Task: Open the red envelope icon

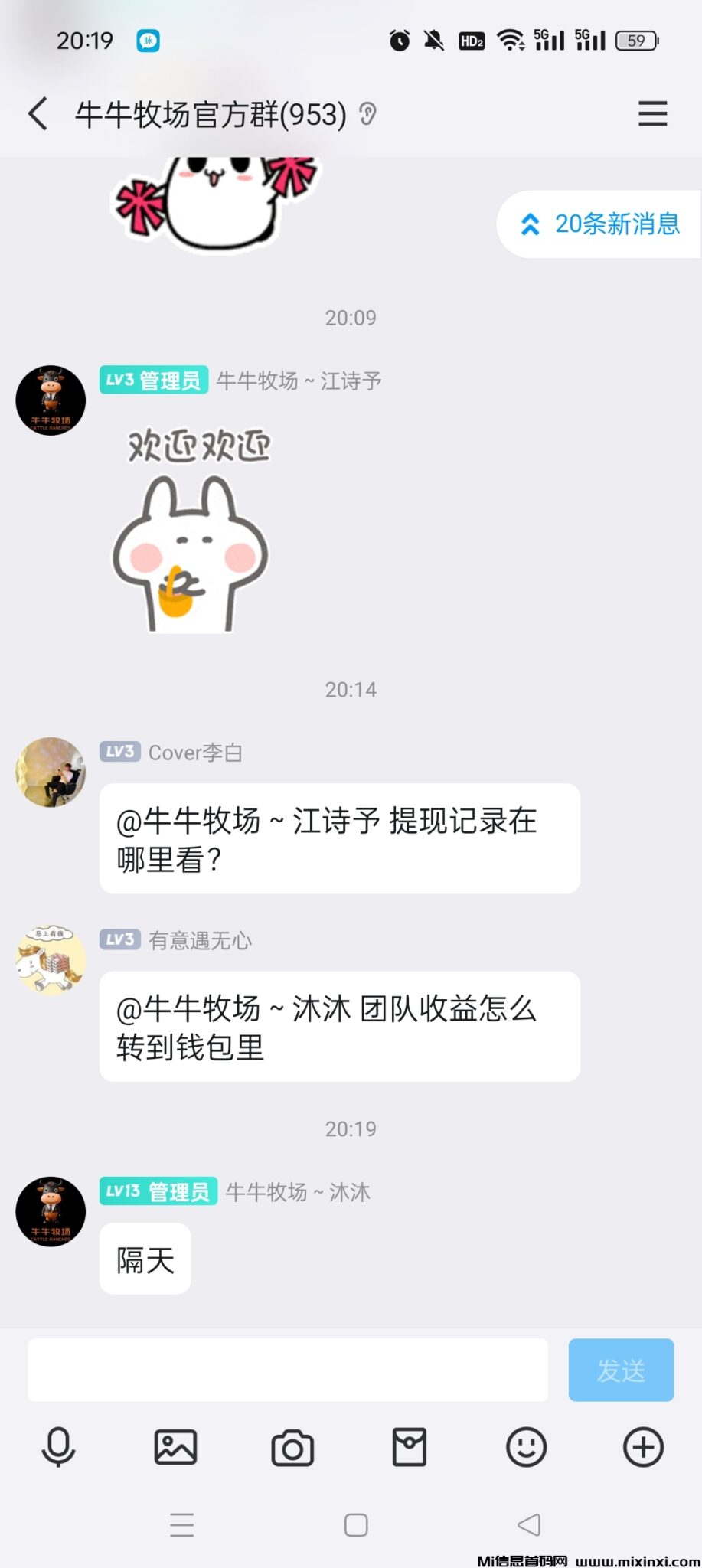Action: pos(410,1448)
